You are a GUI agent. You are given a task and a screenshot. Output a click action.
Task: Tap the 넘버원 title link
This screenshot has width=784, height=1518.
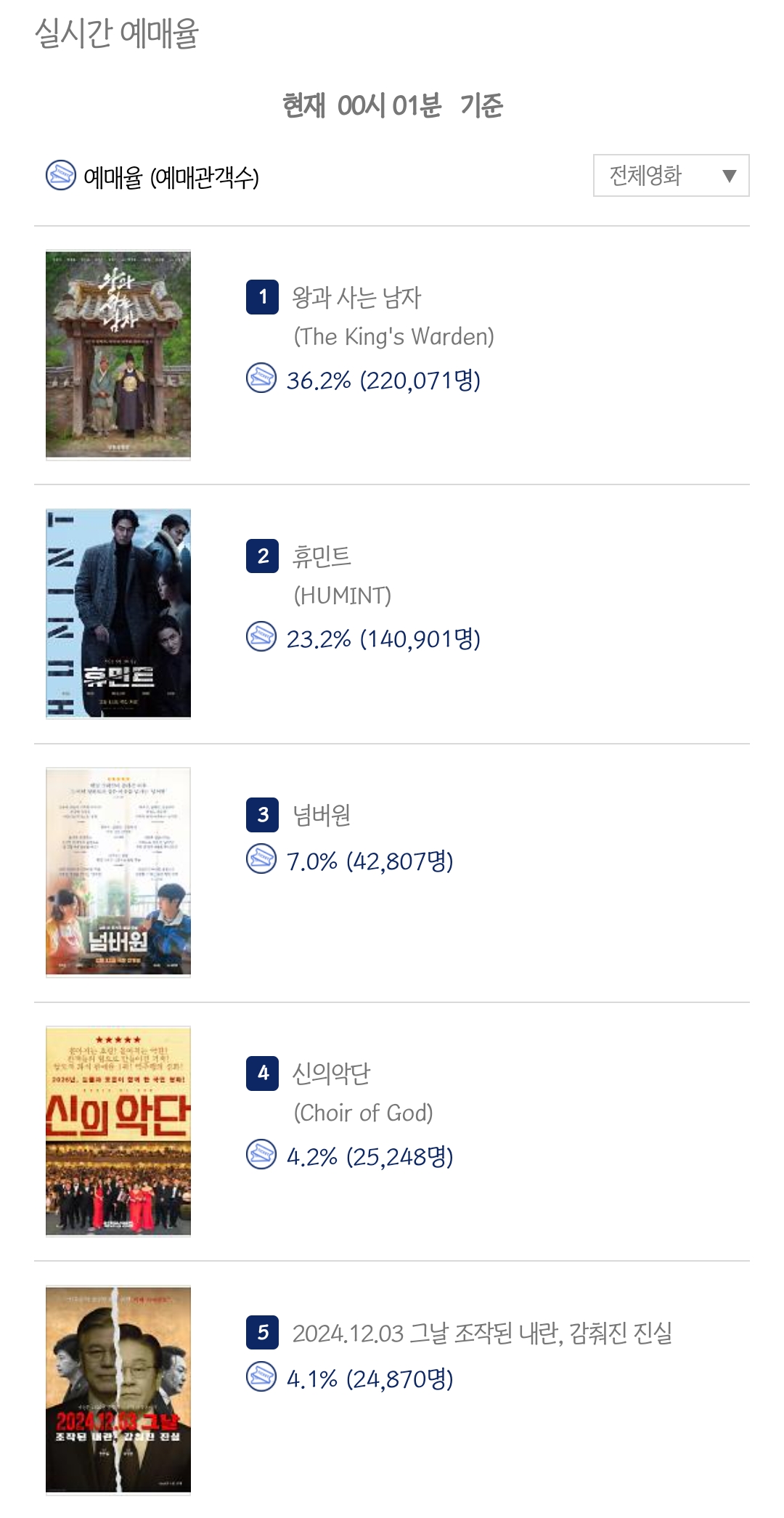[x=322, y=815]
